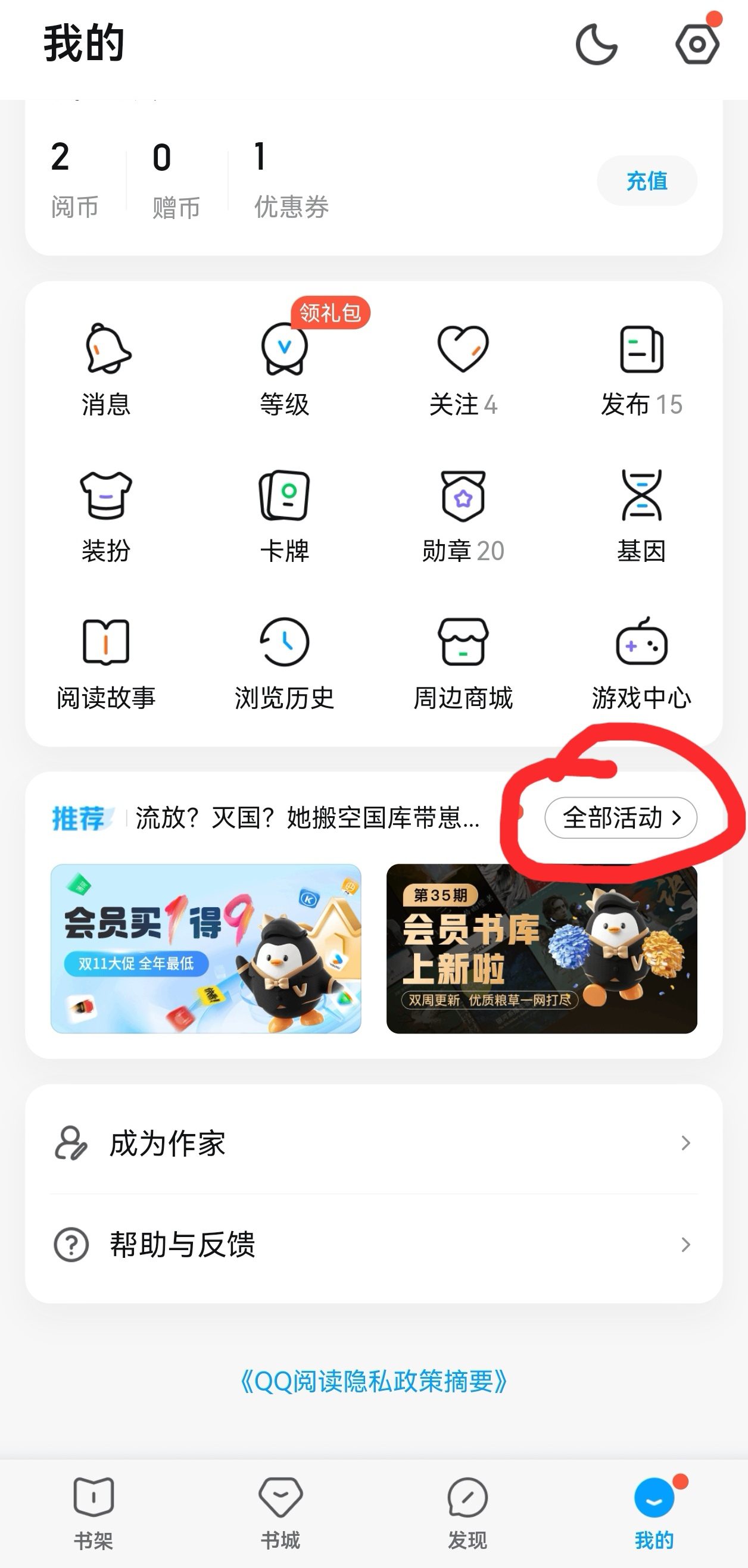Open the 会员书库上新啦 banner
The image size is (748, 1568).
coord(541,948)
